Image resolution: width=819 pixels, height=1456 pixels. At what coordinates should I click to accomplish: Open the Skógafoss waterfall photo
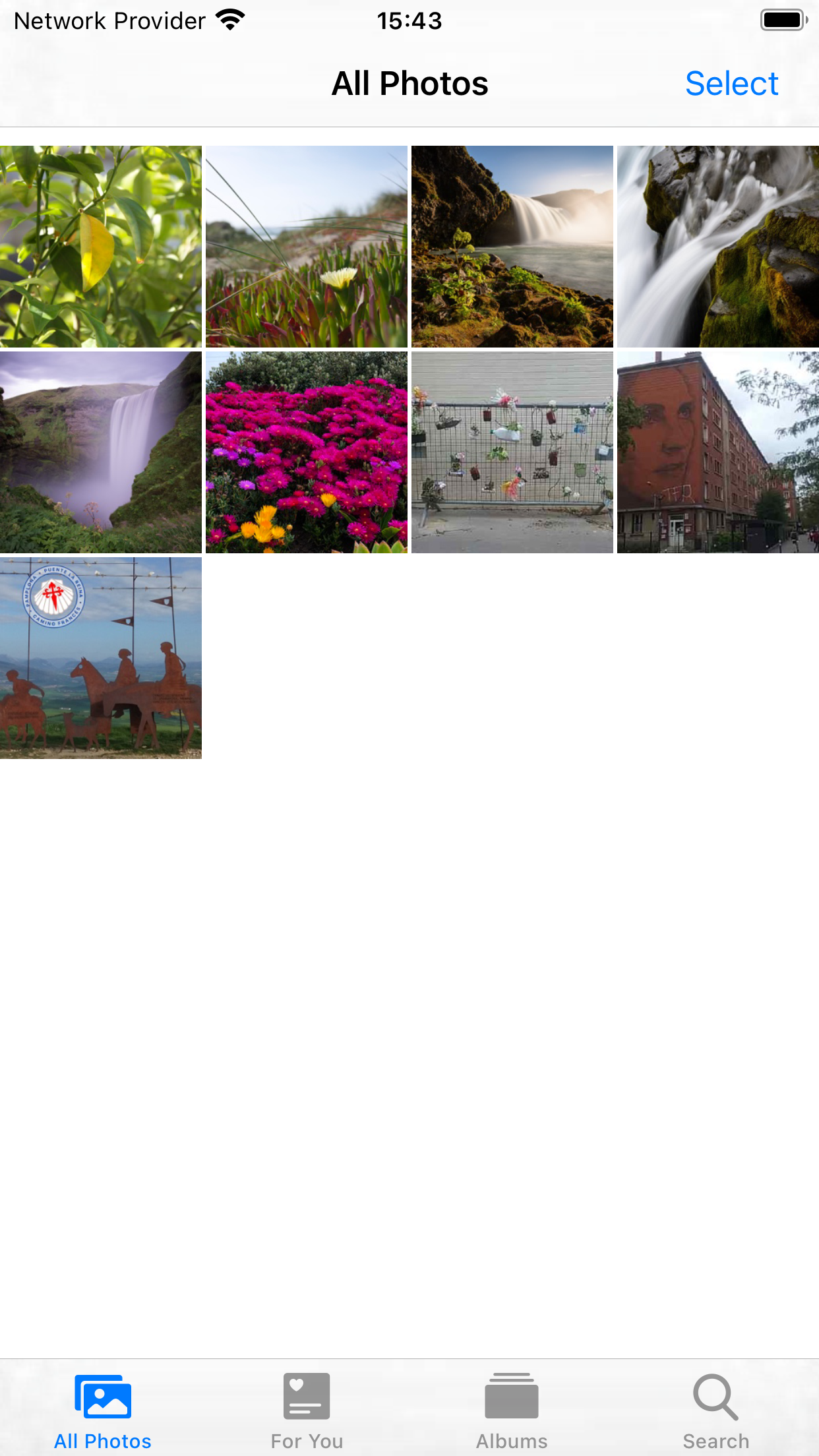coord(101,452)
